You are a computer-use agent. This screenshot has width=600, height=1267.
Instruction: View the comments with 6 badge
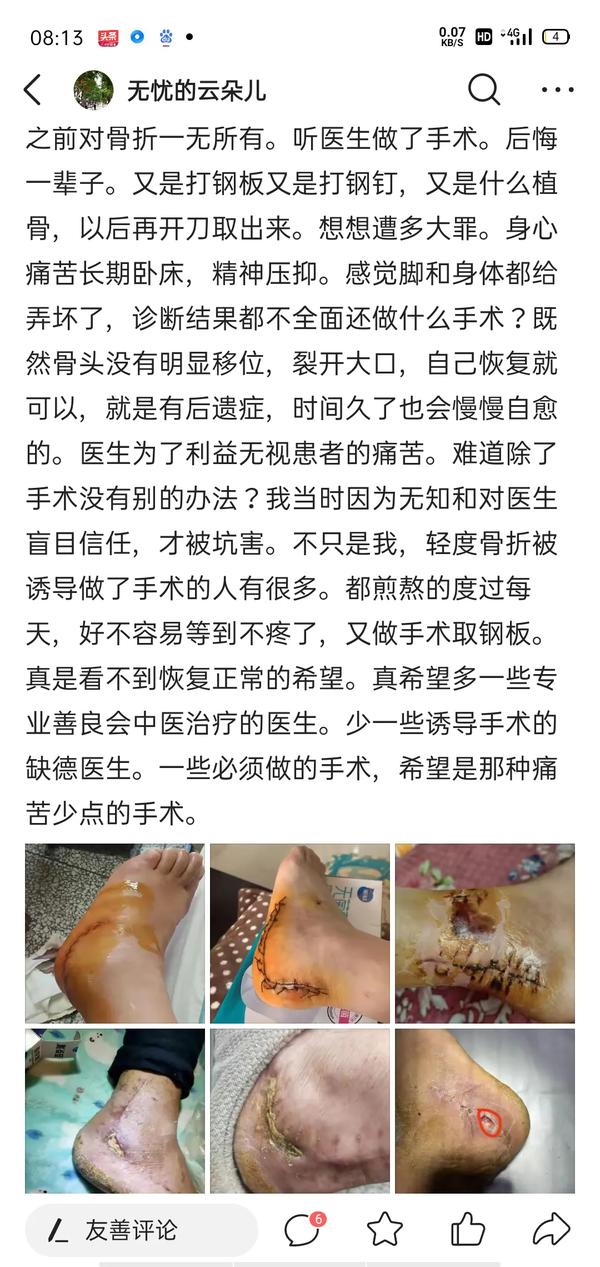(x=302, y=1230)
